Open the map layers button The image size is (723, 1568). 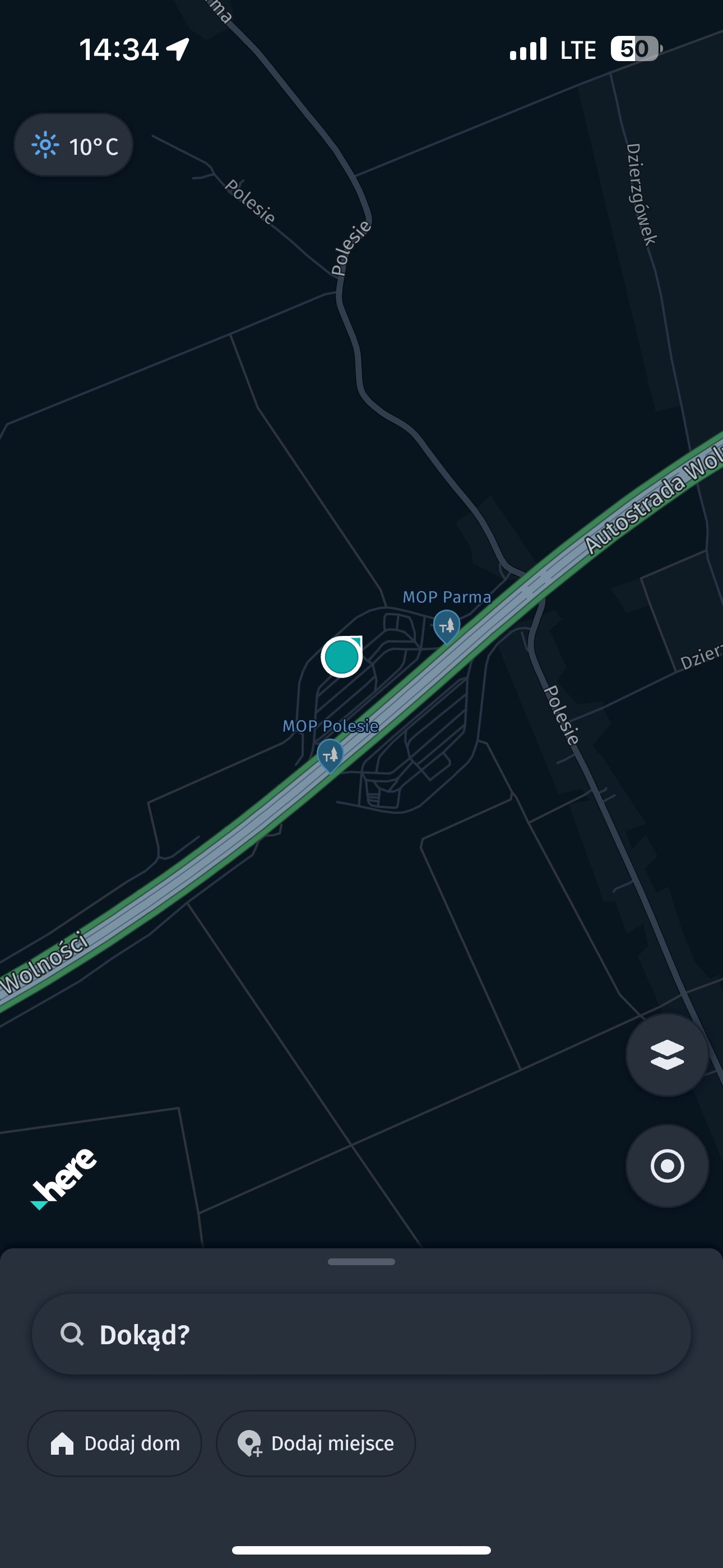(x=667, y=1055)
